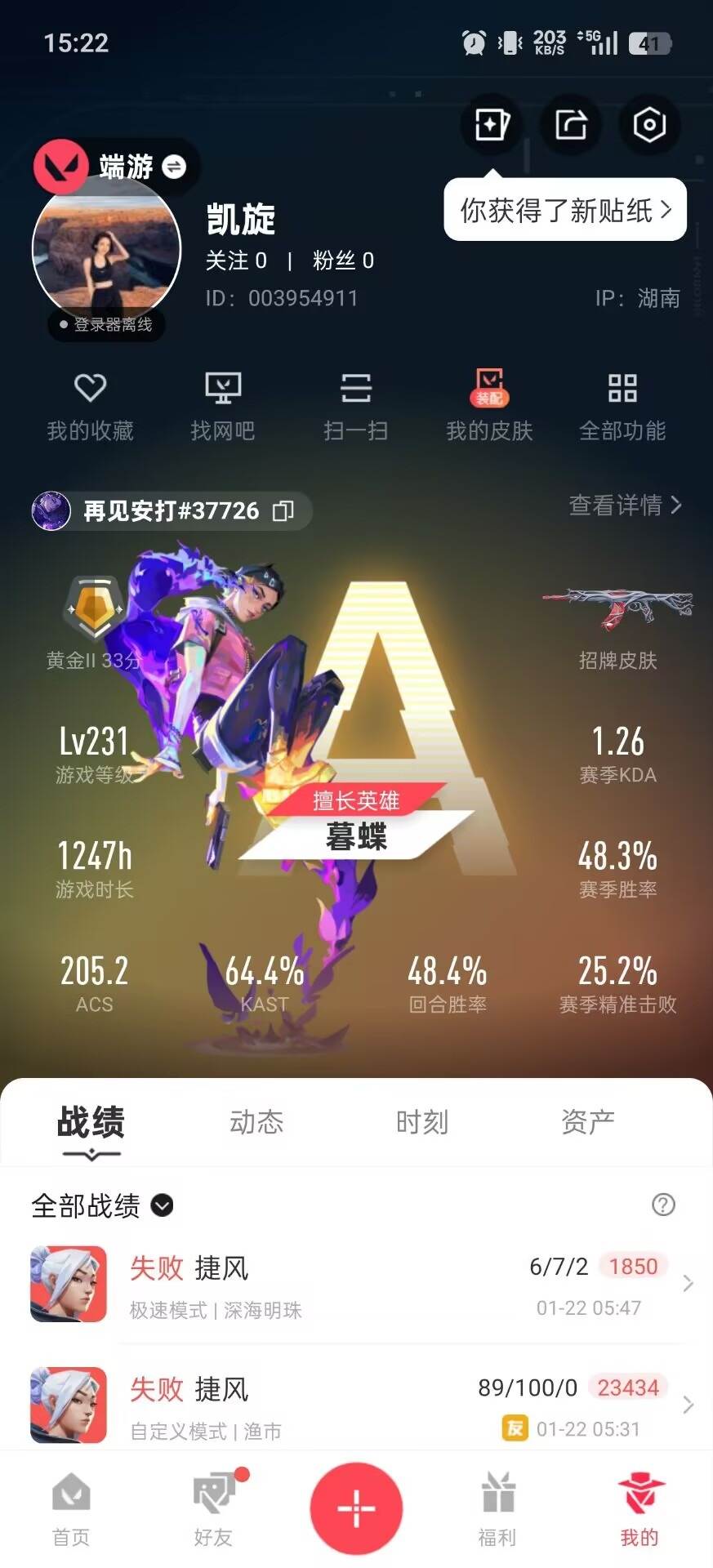Open the new sticker card icon at top
Screen dimensions: 713x1568
tap(491, 126)
